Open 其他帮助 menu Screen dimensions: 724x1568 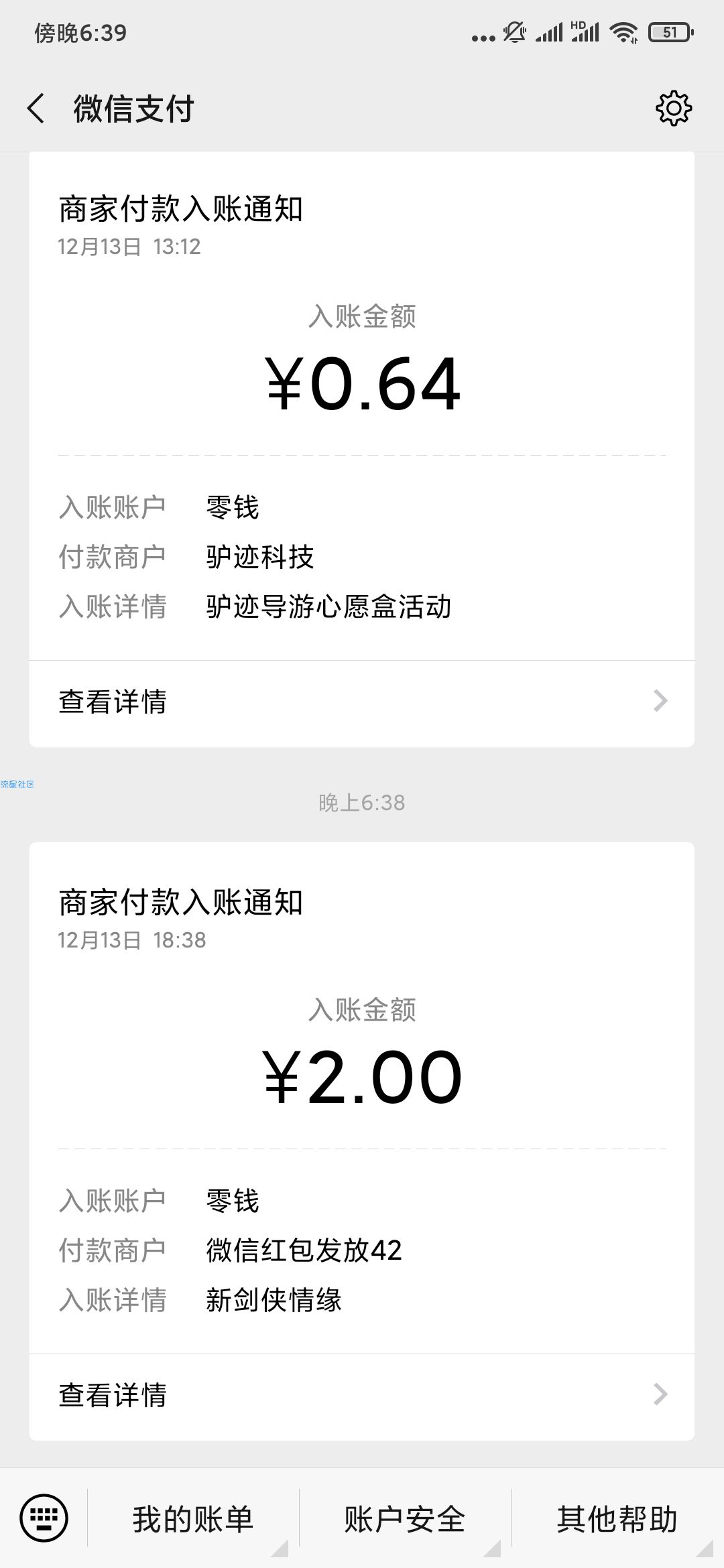point(617,1519)
